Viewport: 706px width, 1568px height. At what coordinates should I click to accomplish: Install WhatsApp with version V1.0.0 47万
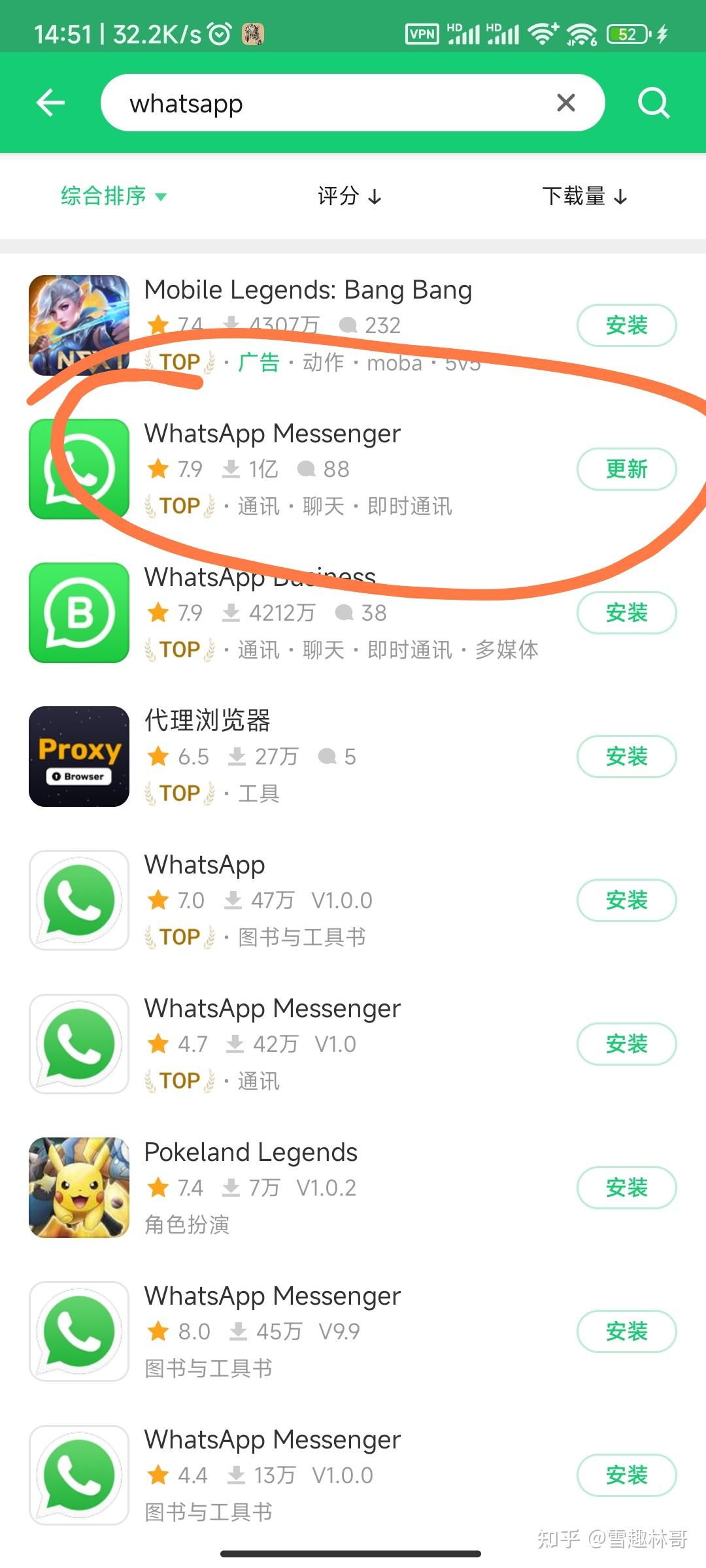626,900
